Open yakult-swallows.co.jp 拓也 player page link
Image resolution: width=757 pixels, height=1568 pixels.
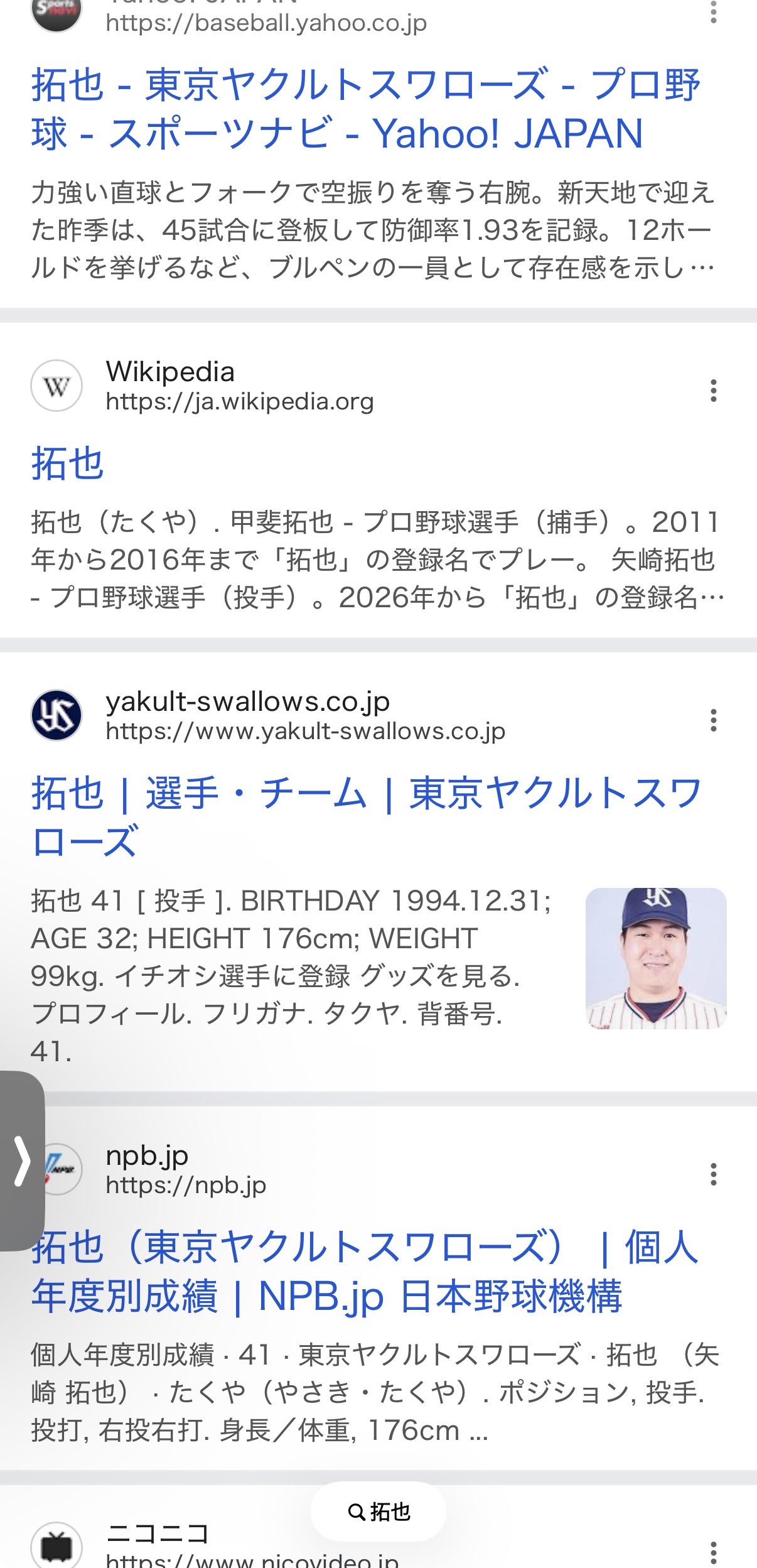pyautogui.click(x=365, y=816)
